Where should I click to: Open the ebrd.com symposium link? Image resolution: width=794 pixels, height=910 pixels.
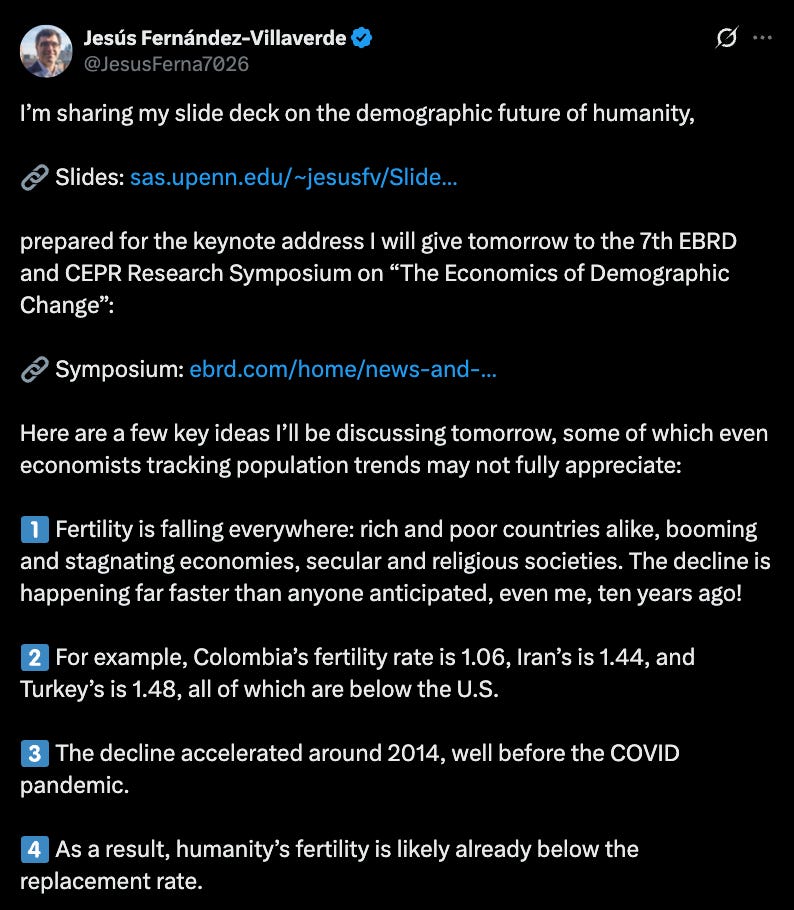point(343,369)
